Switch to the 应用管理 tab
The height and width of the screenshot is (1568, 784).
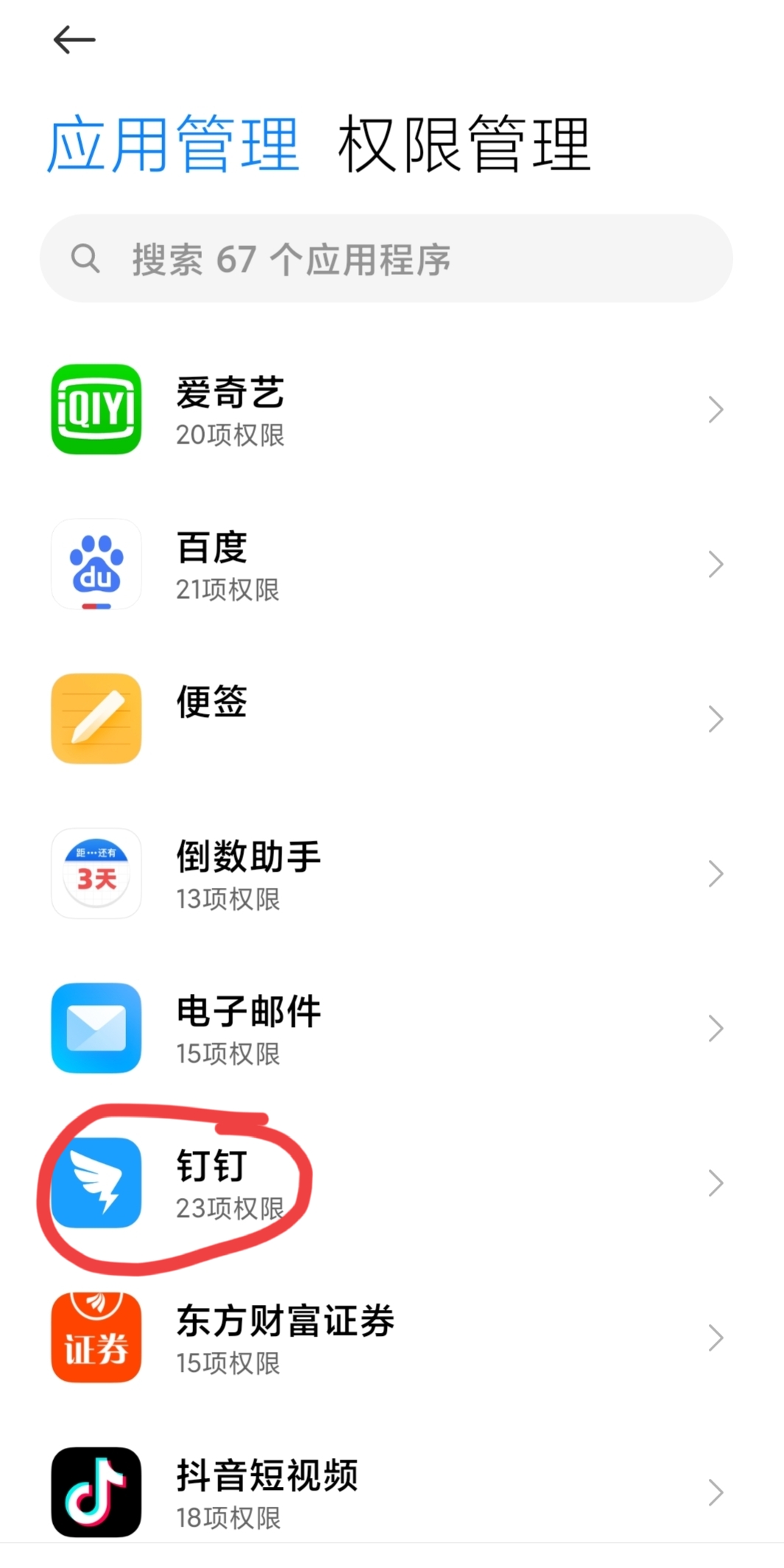tap(175, 145)
